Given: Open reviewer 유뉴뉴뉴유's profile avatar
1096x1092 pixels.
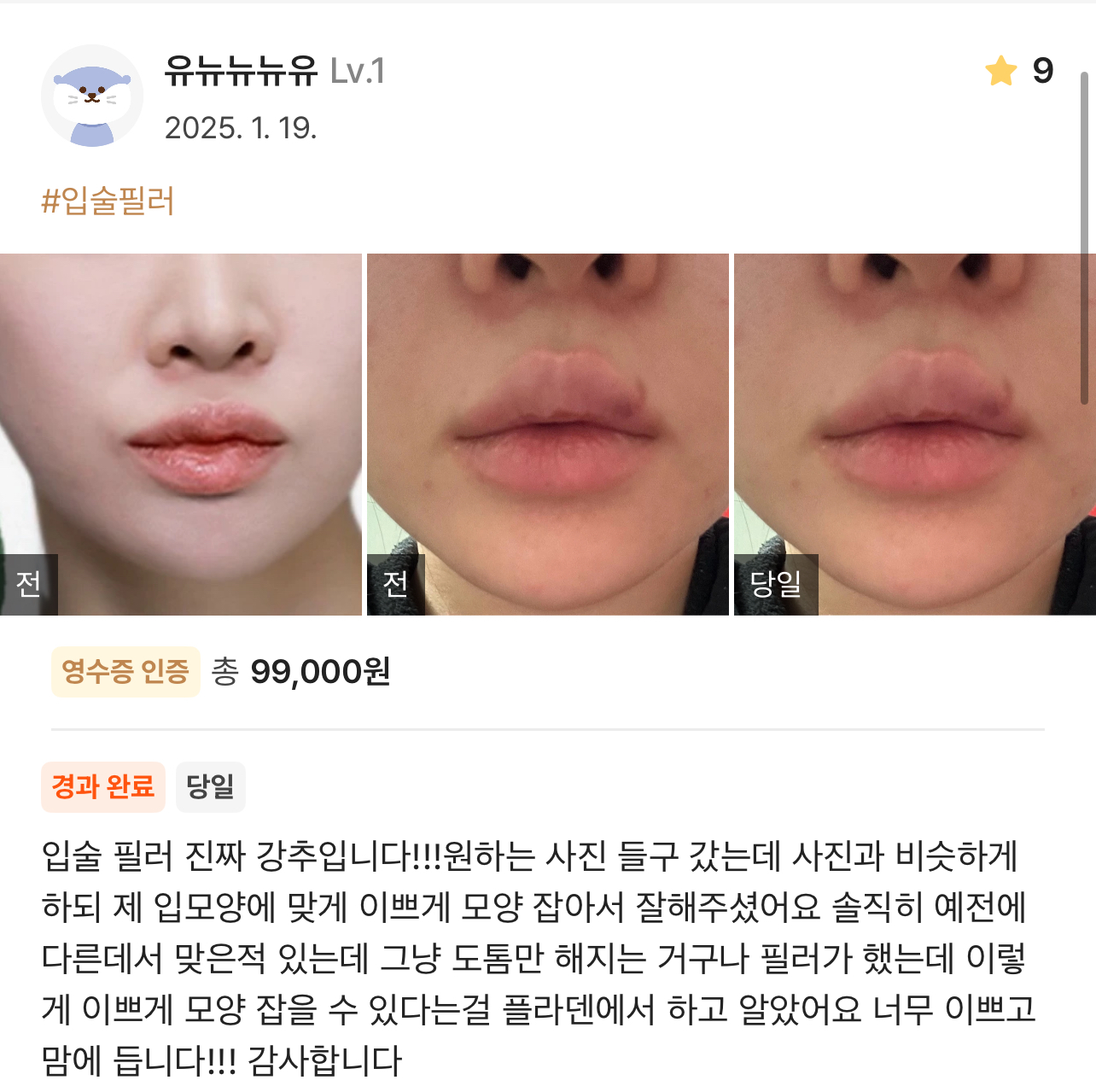Looking at the screenshot, I should pos(92,96).
